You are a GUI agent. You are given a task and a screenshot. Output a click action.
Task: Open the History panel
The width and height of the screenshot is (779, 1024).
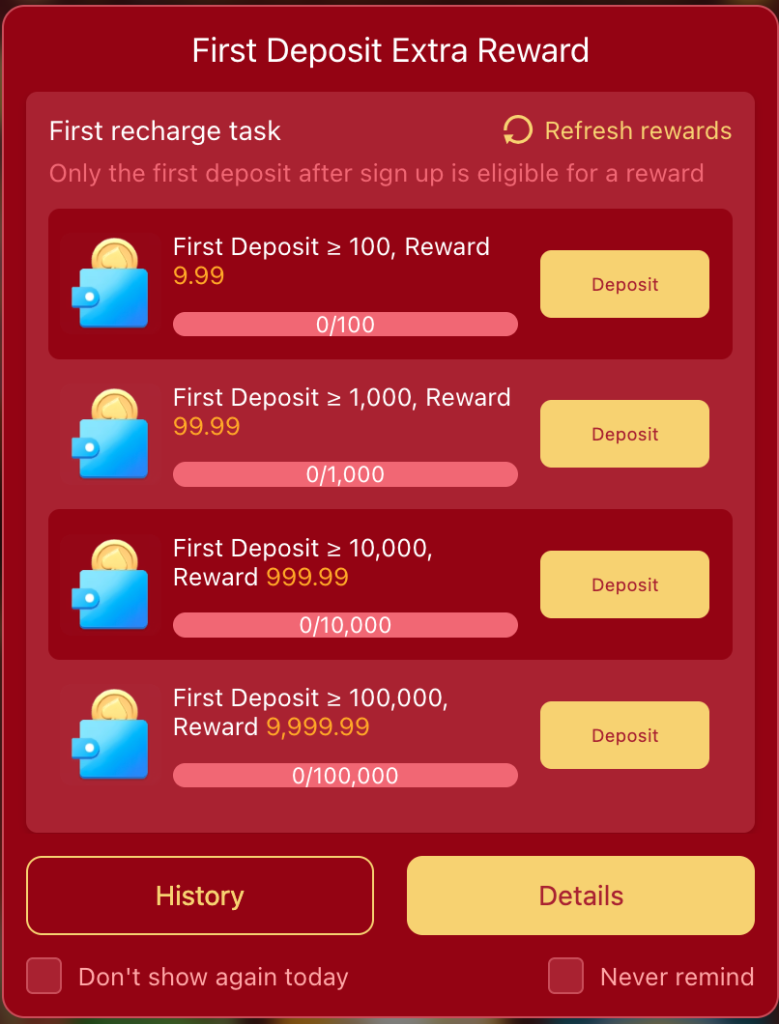199,895
